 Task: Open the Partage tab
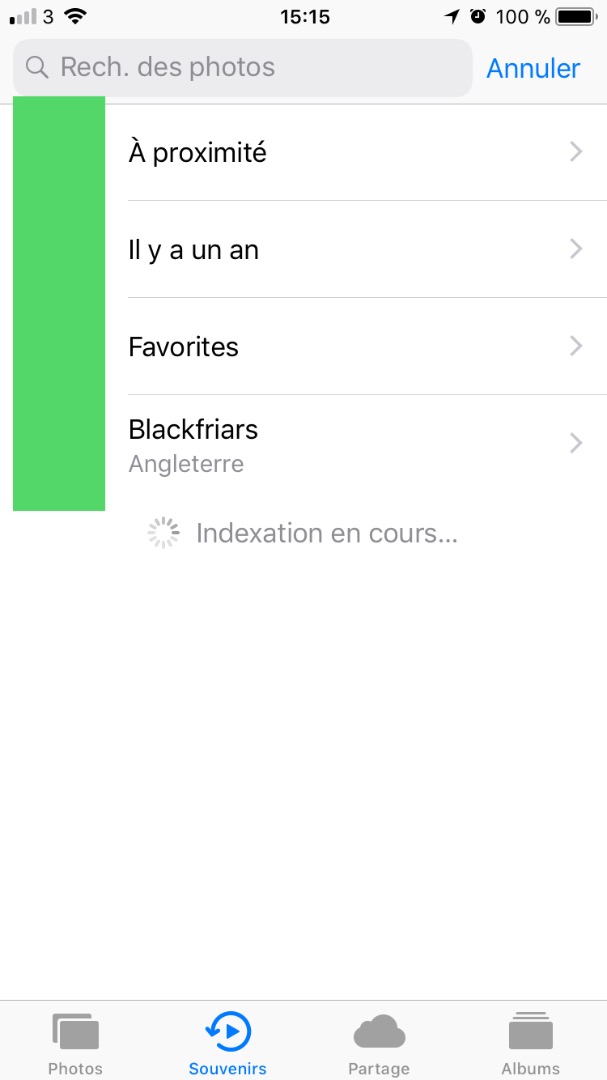click(x=379, y=1042)
